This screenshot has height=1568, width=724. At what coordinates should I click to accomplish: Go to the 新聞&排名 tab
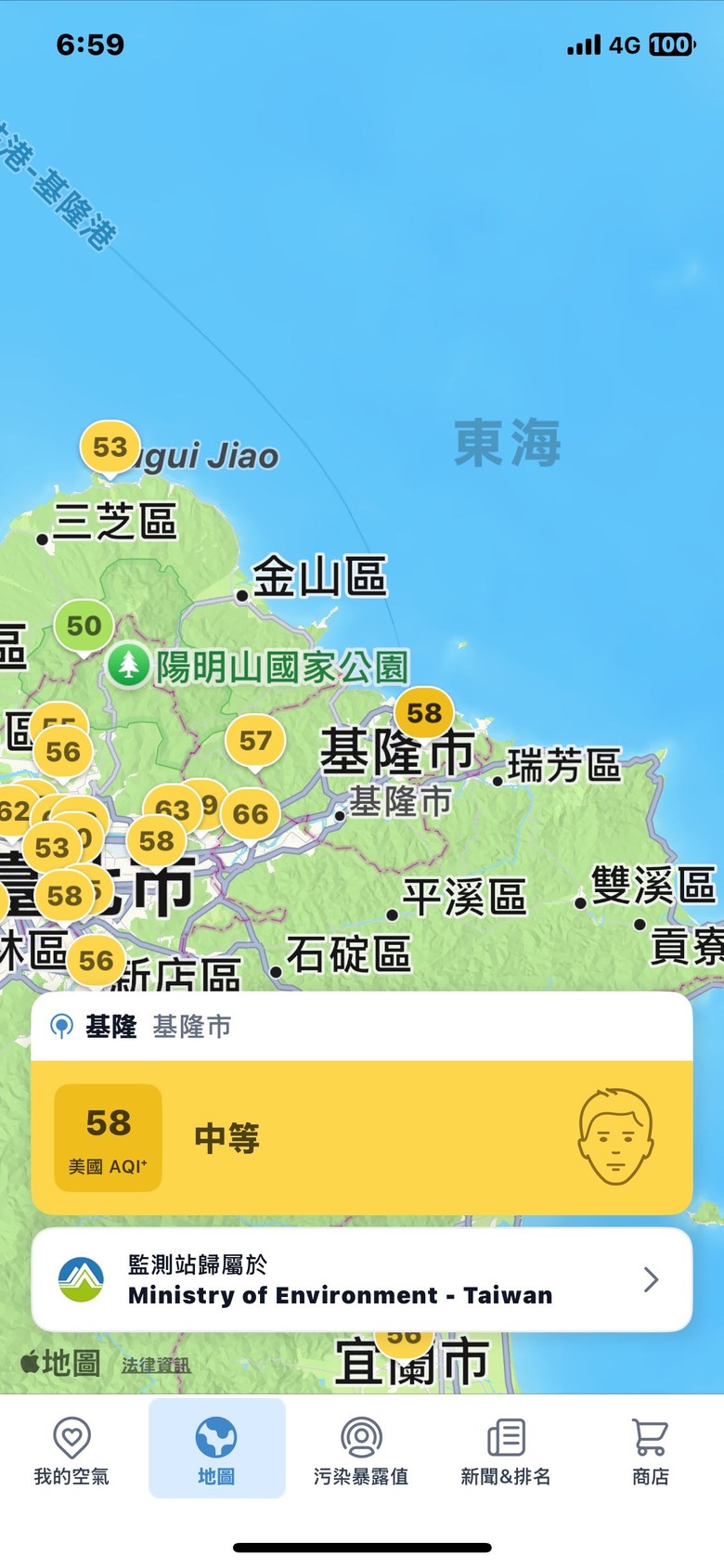click(x=506, y=1449)
